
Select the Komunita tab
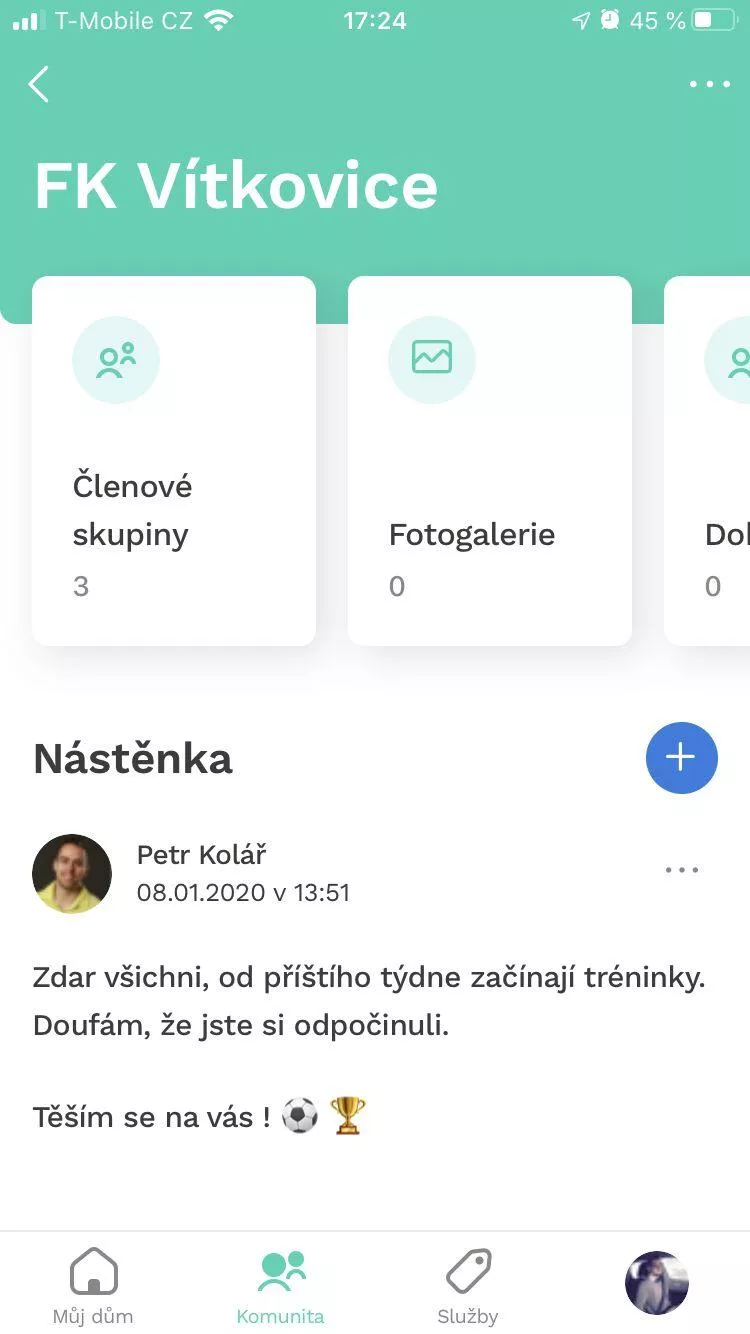[x=281, y=1286]
